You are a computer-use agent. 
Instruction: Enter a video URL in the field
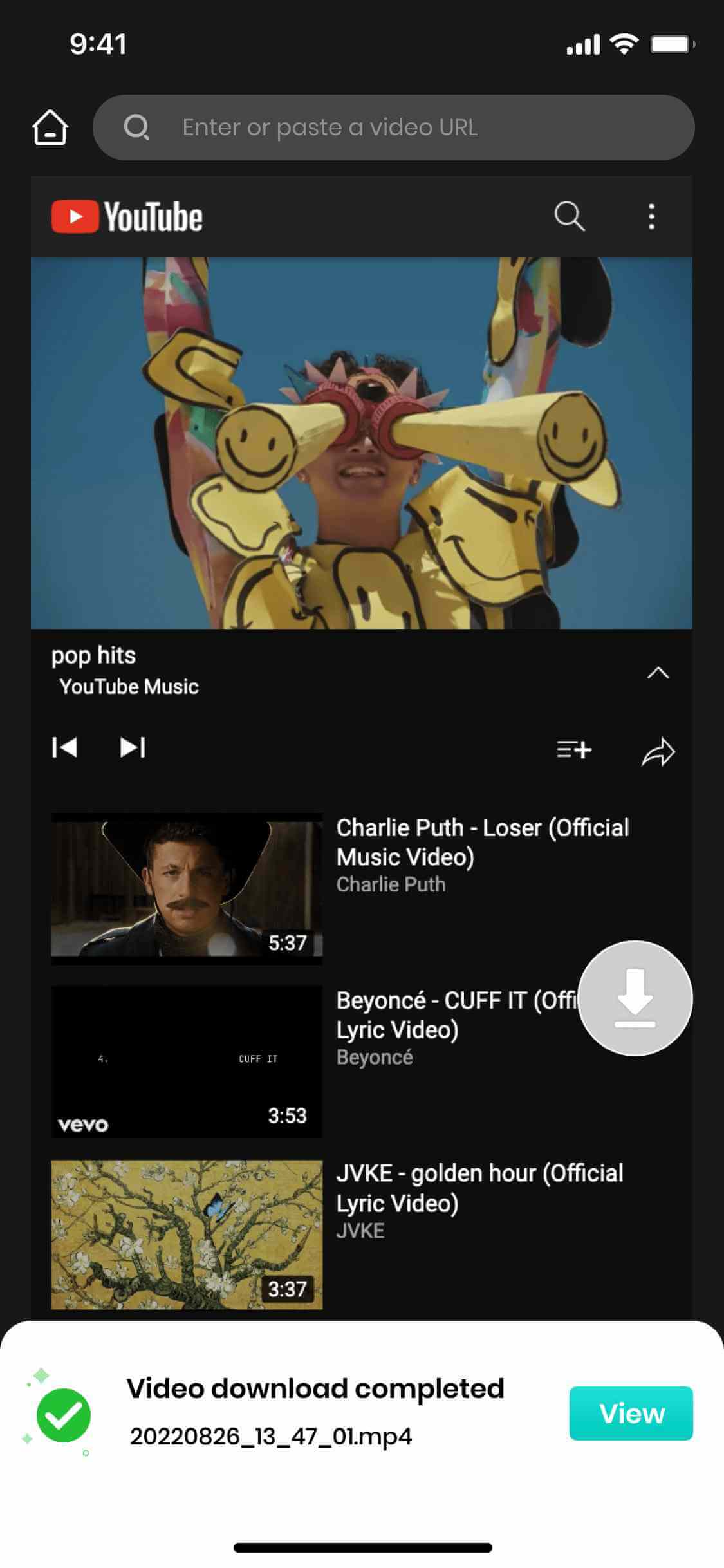(393, 127)
